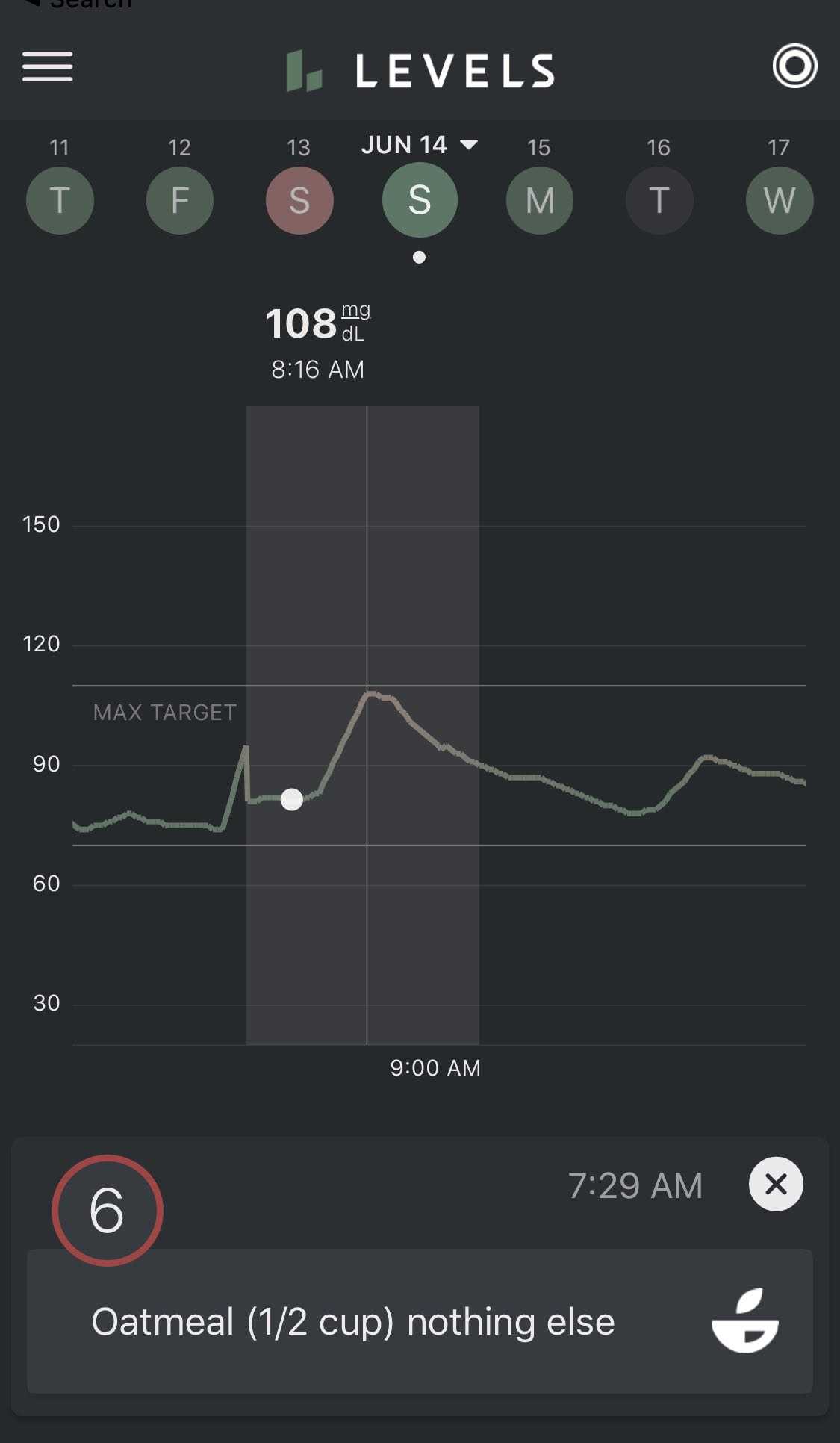The width and height of the screenshot is (840, 1443).
Task: Expand the JUN 14 date dropdown
Action: (x=419, y=144)
